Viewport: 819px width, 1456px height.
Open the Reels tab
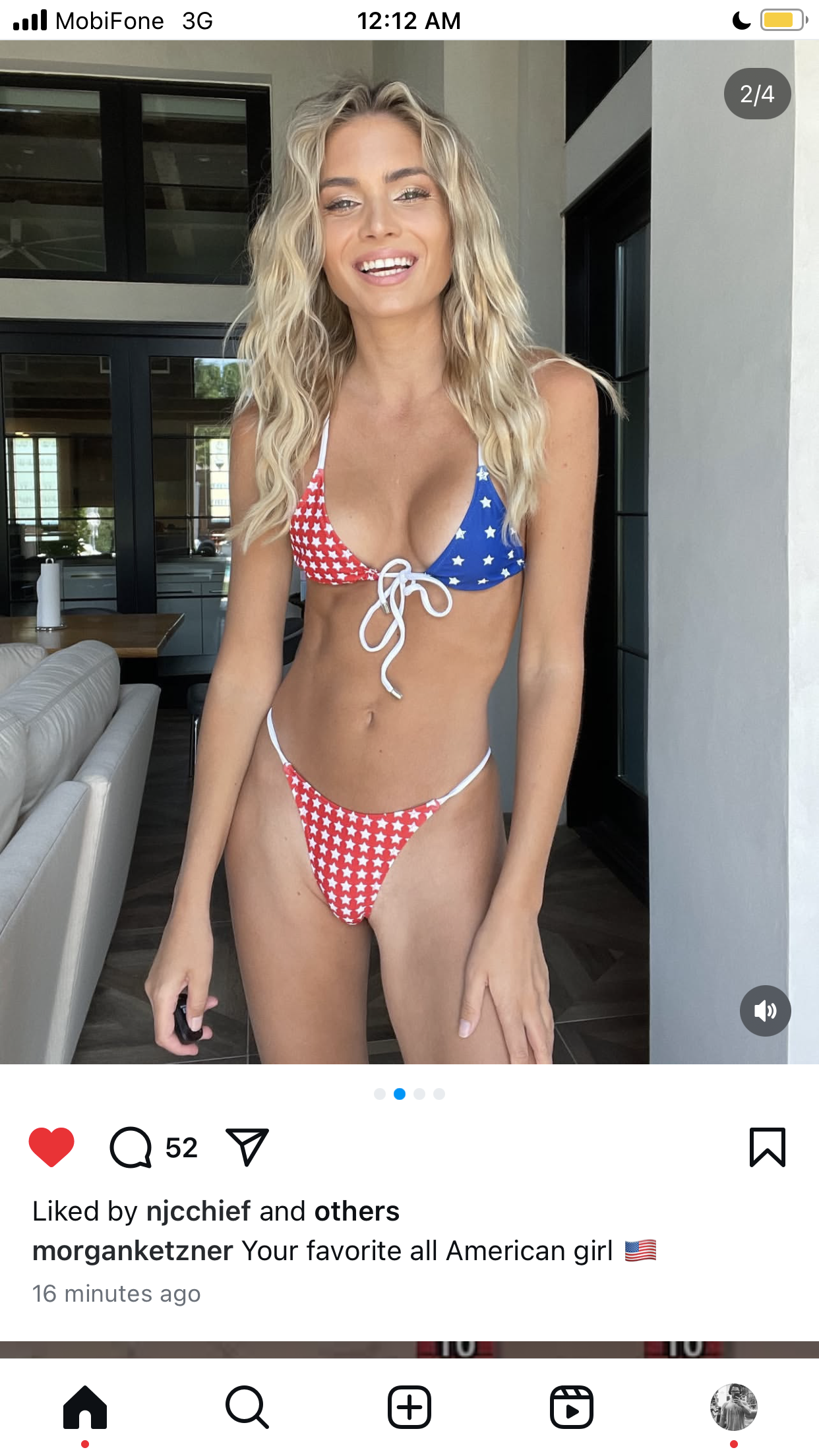tap(572, 1407)
